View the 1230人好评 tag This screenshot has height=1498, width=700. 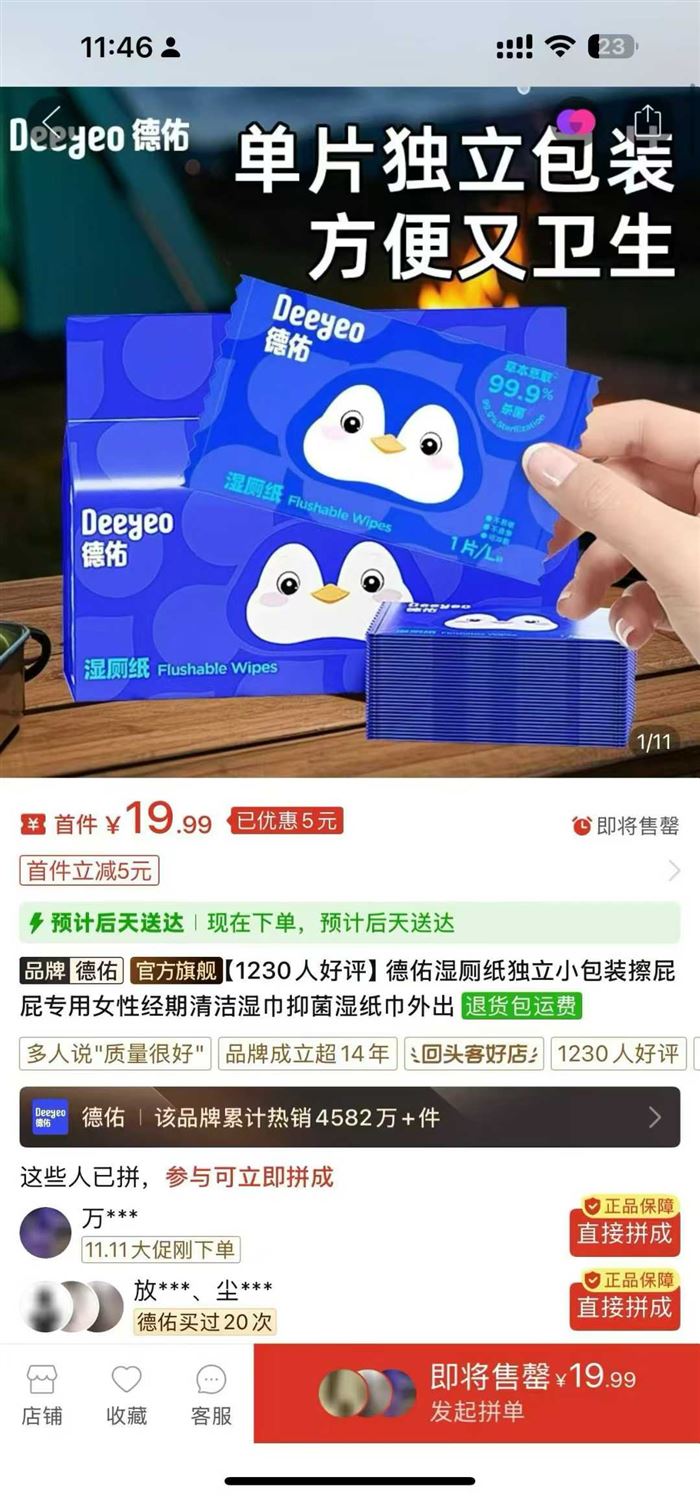pos(617,1053)
